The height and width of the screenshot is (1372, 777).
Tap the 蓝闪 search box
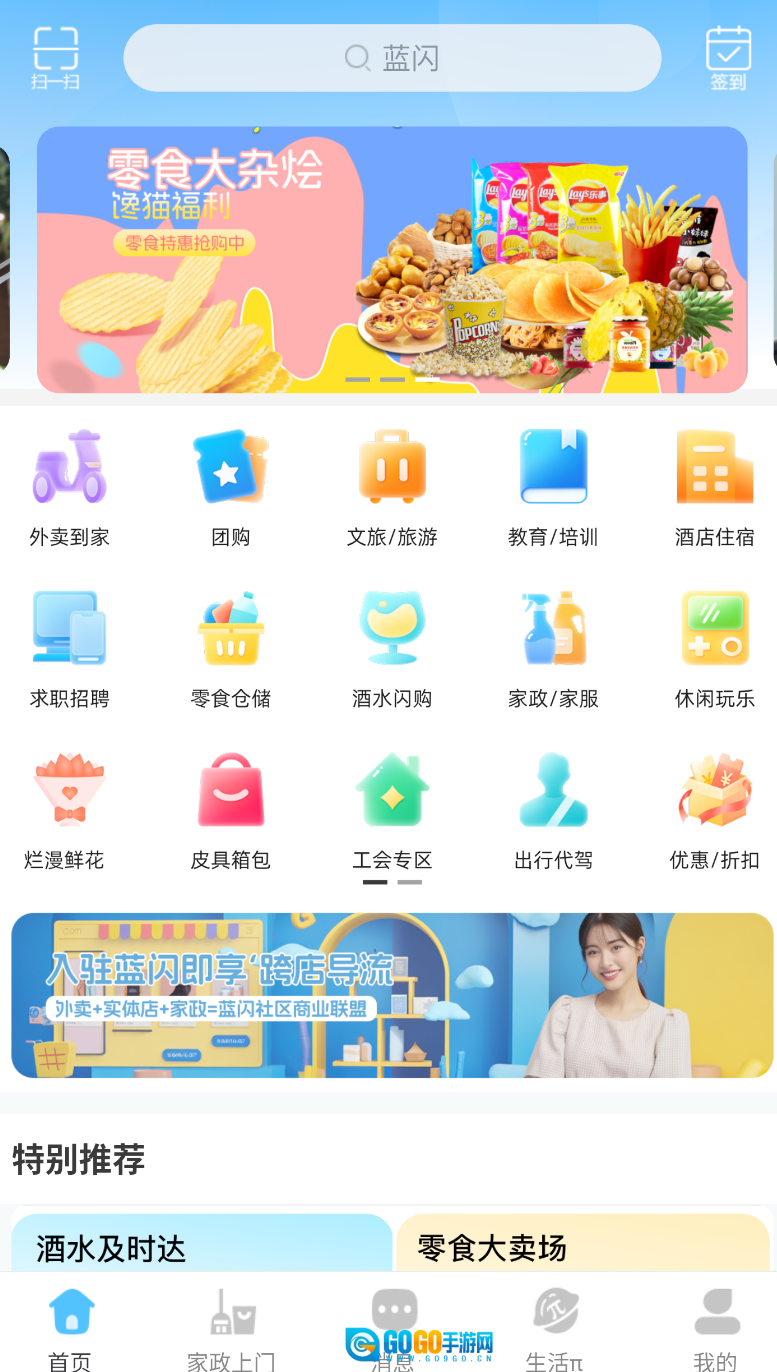392,58
